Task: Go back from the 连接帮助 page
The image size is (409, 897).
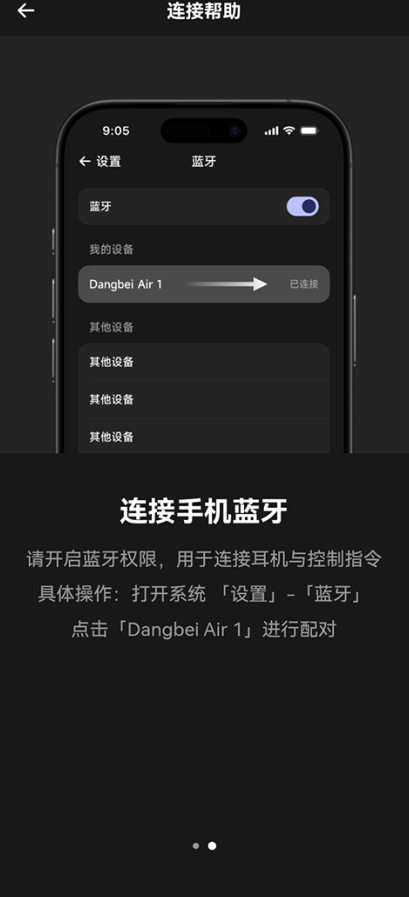Action: pyautogui.click(x=26, y=11)
